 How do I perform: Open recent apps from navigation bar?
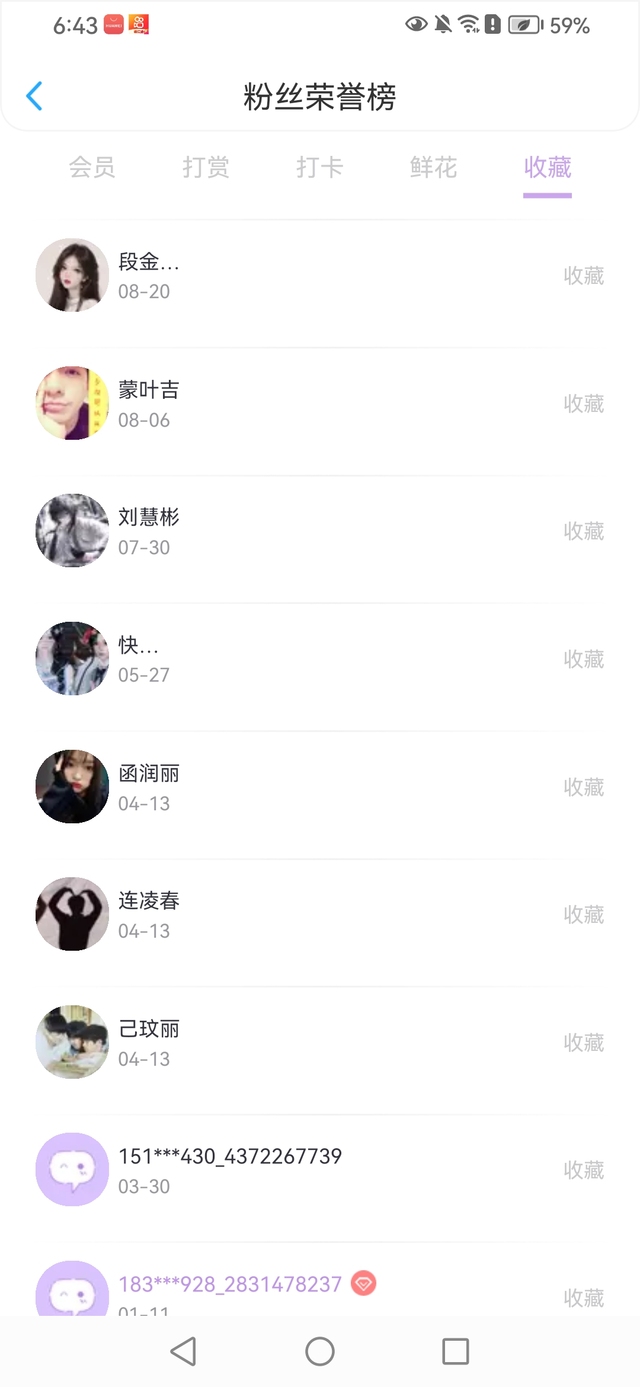455,1352
